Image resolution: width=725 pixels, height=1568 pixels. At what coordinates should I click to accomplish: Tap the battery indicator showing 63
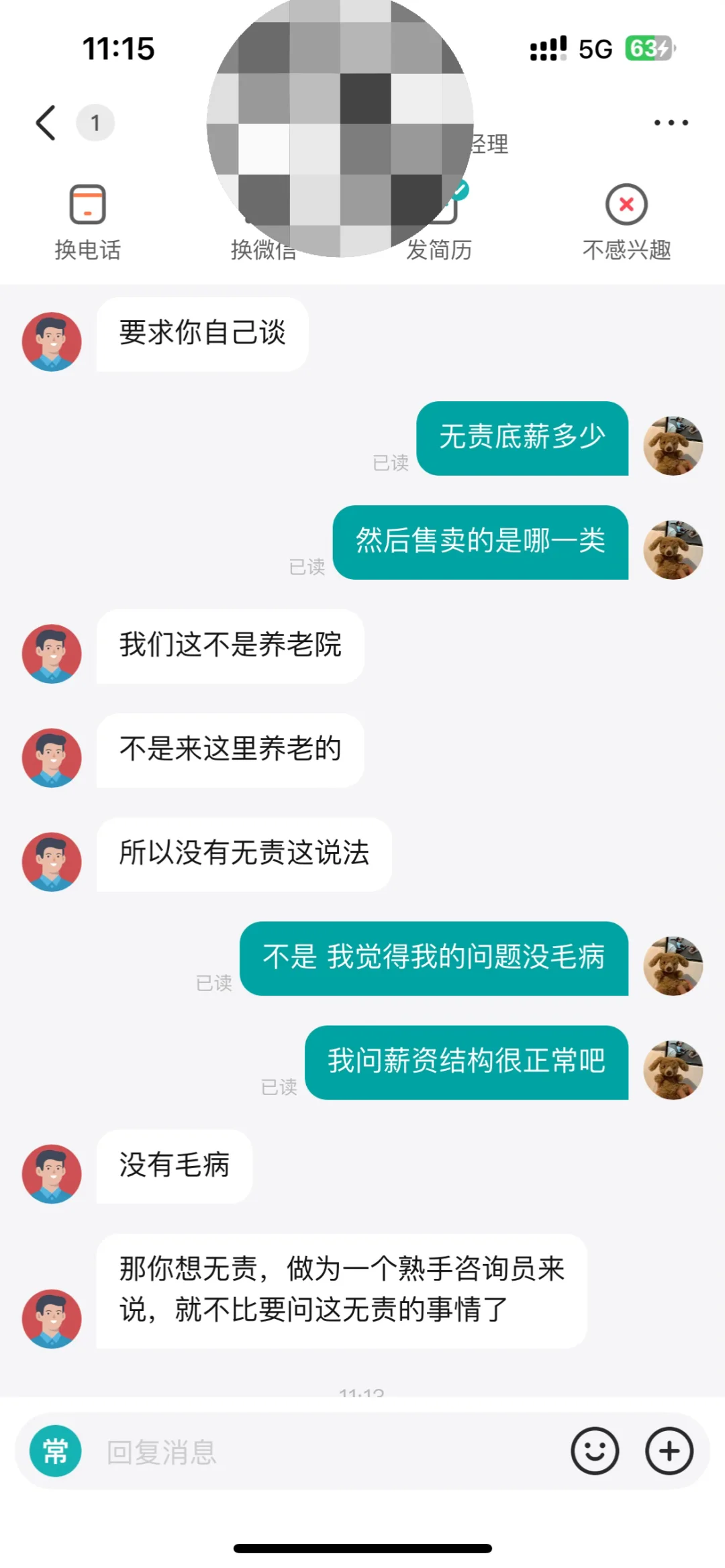click(646, 48)
